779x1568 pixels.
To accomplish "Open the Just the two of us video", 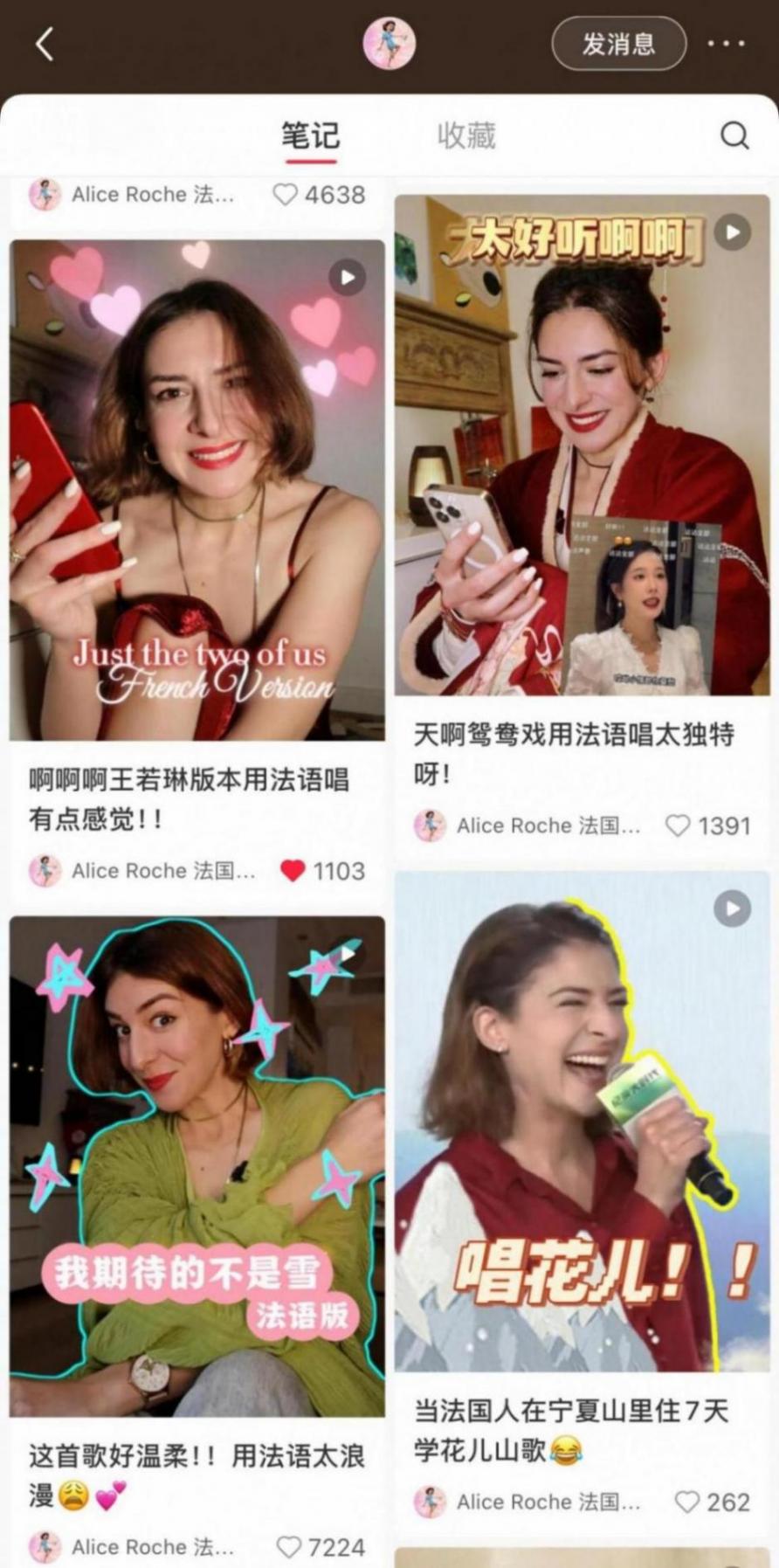I will 196,489.
